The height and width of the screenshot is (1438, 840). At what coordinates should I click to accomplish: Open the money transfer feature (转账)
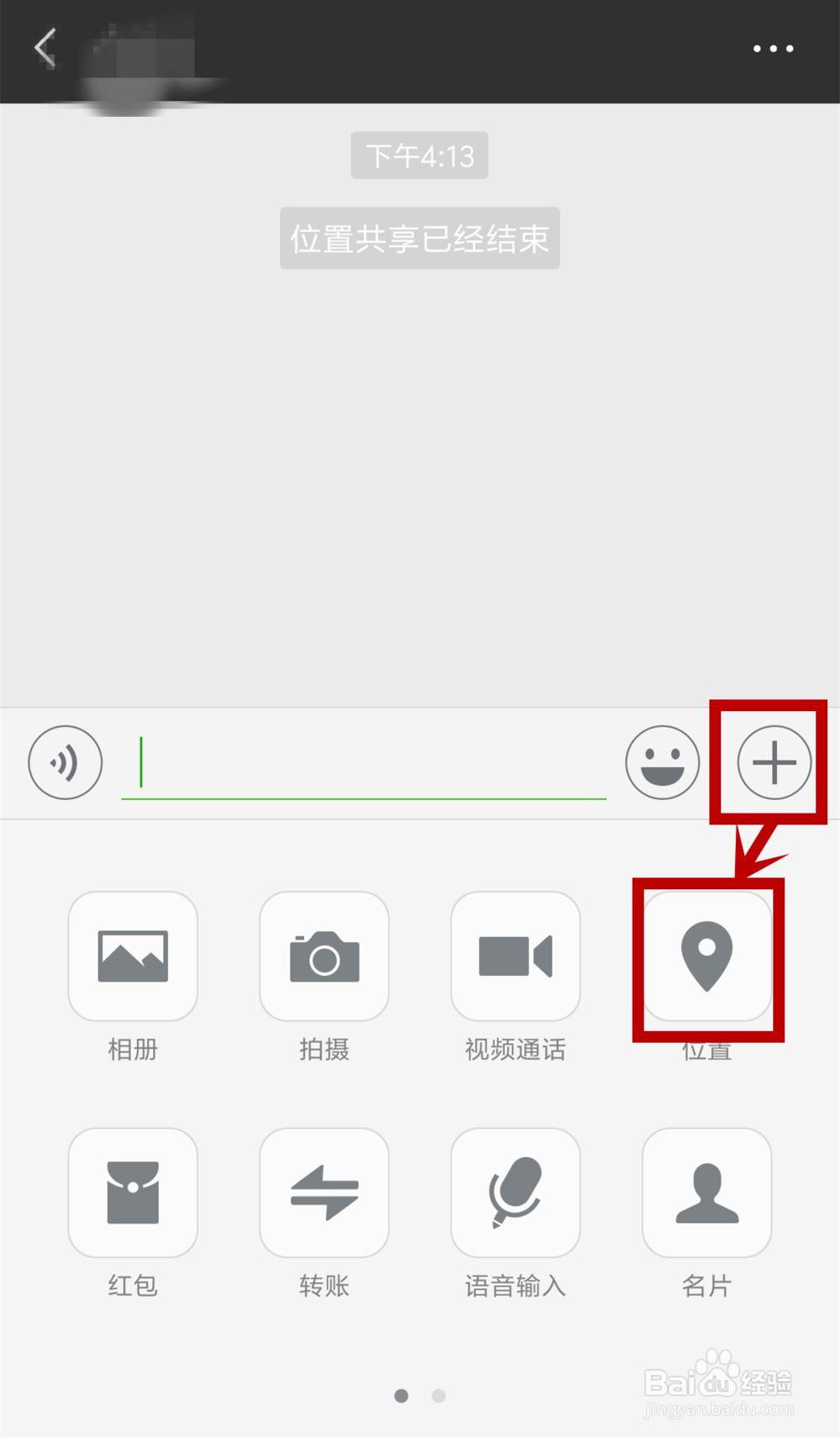(324, 1193)
